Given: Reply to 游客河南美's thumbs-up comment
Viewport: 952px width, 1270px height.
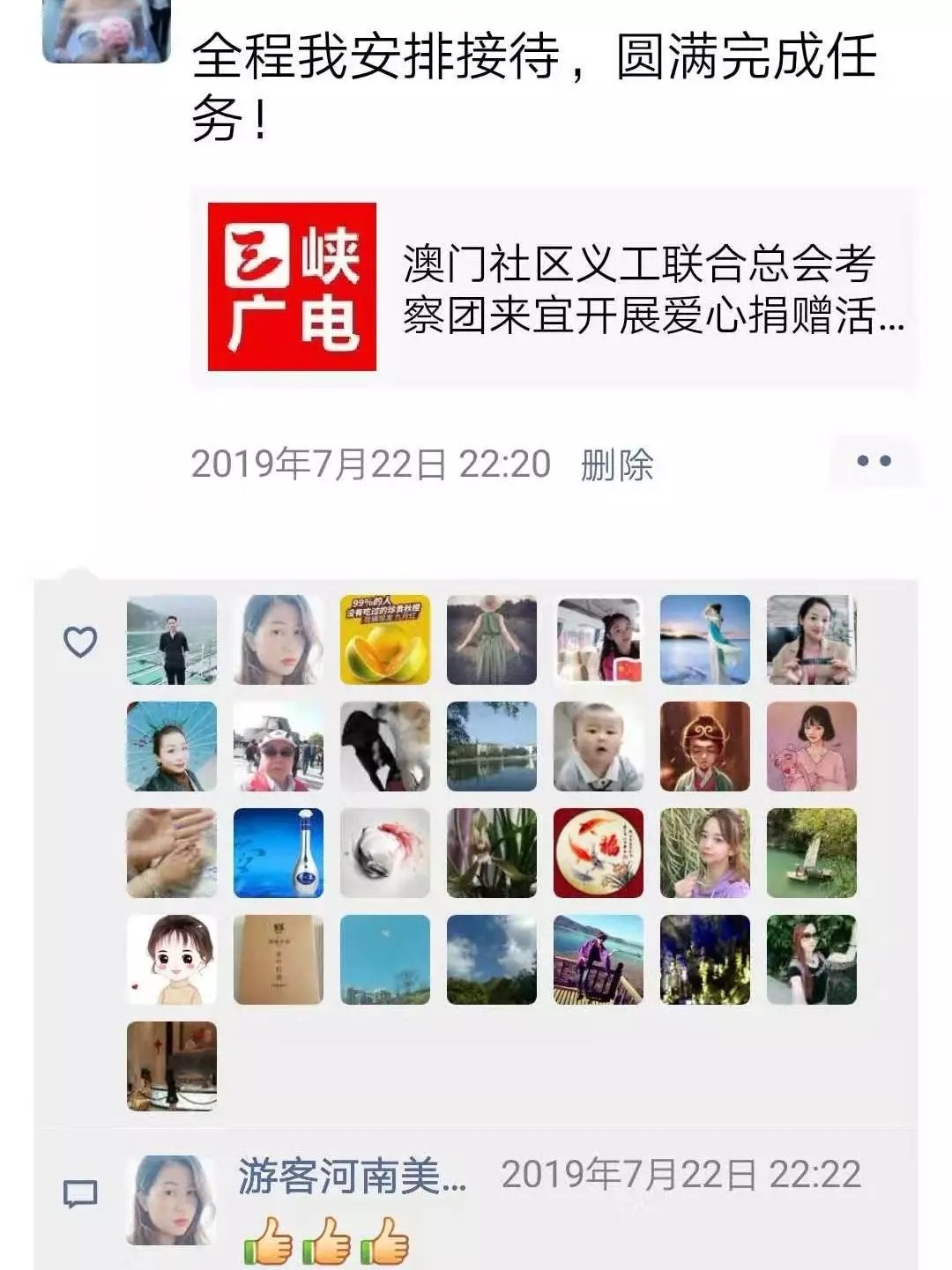Looking at the screenshot, I should 326,1243.
